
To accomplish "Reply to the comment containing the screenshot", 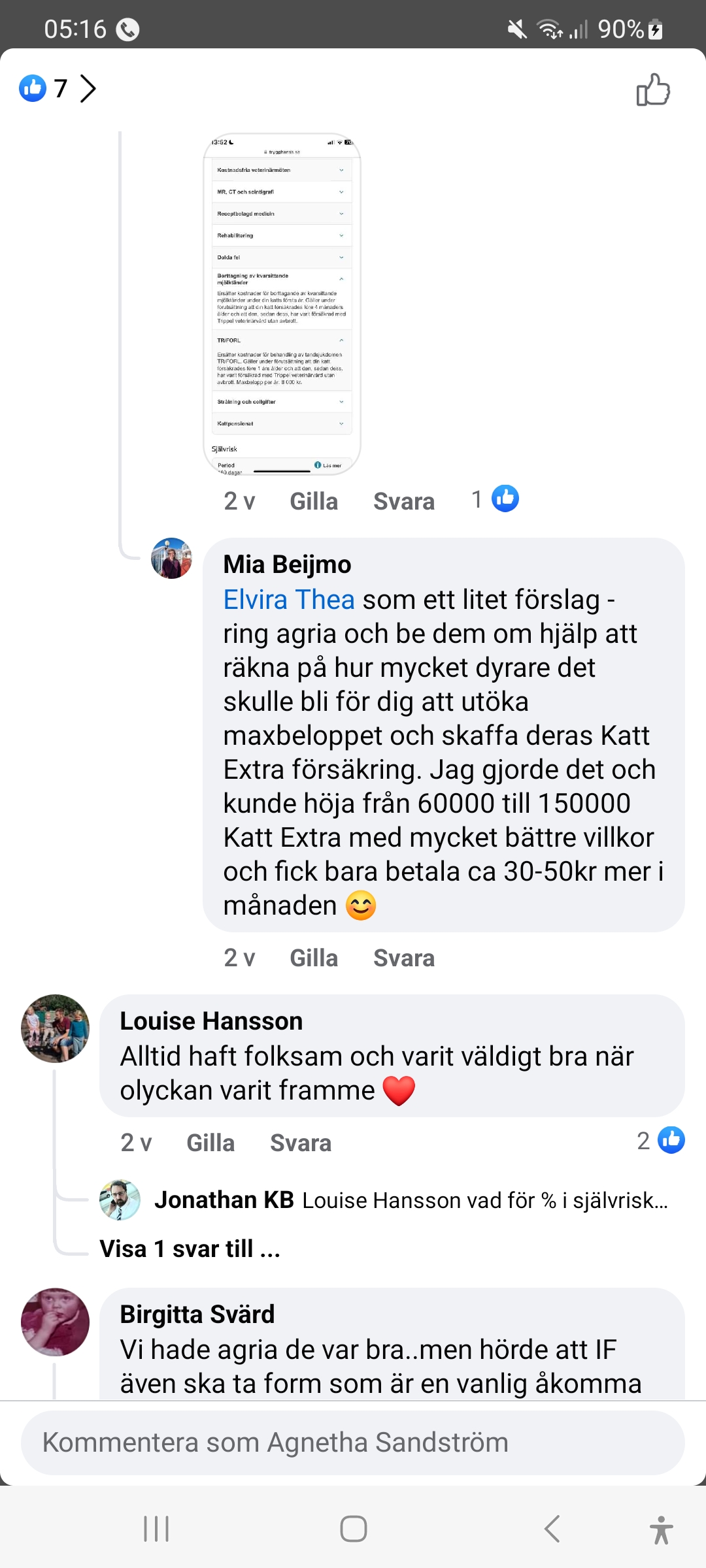I will [x=403, y=501].
